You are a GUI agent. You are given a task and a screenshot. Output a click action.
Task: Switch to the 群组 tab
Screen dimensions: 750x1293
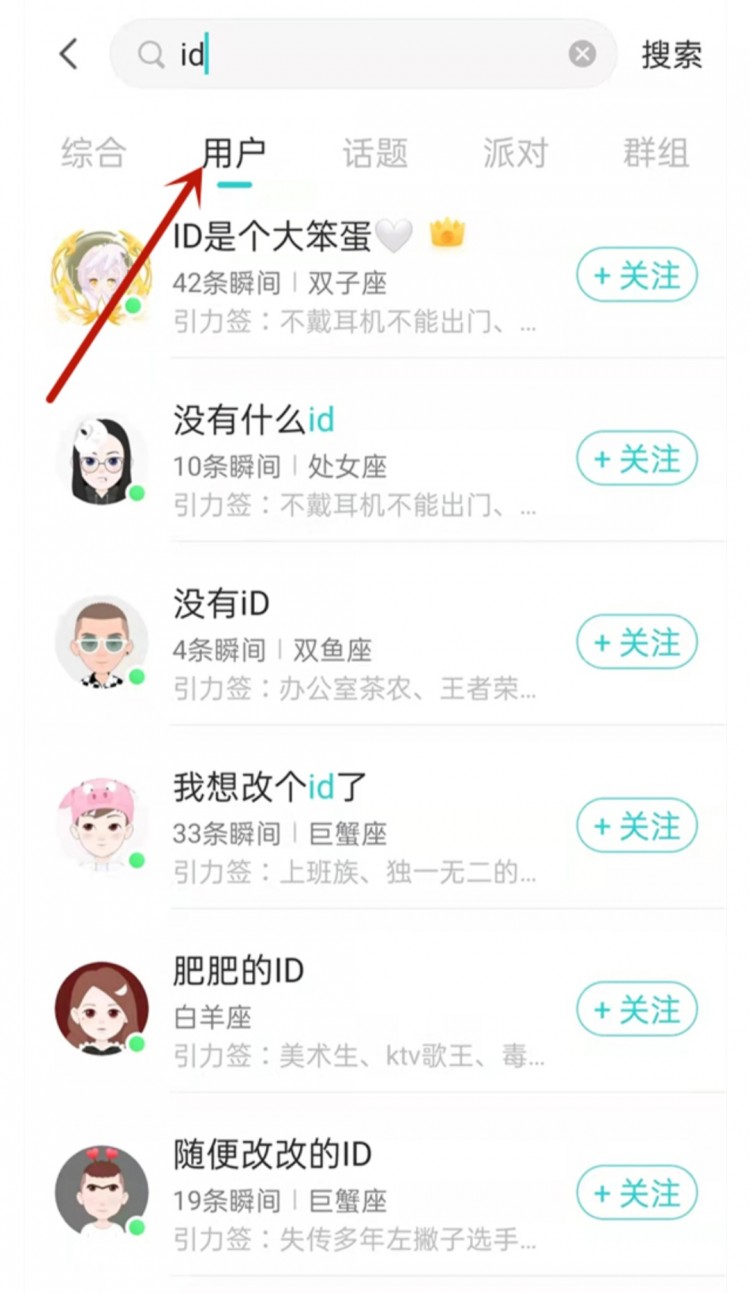click(656, 152)
